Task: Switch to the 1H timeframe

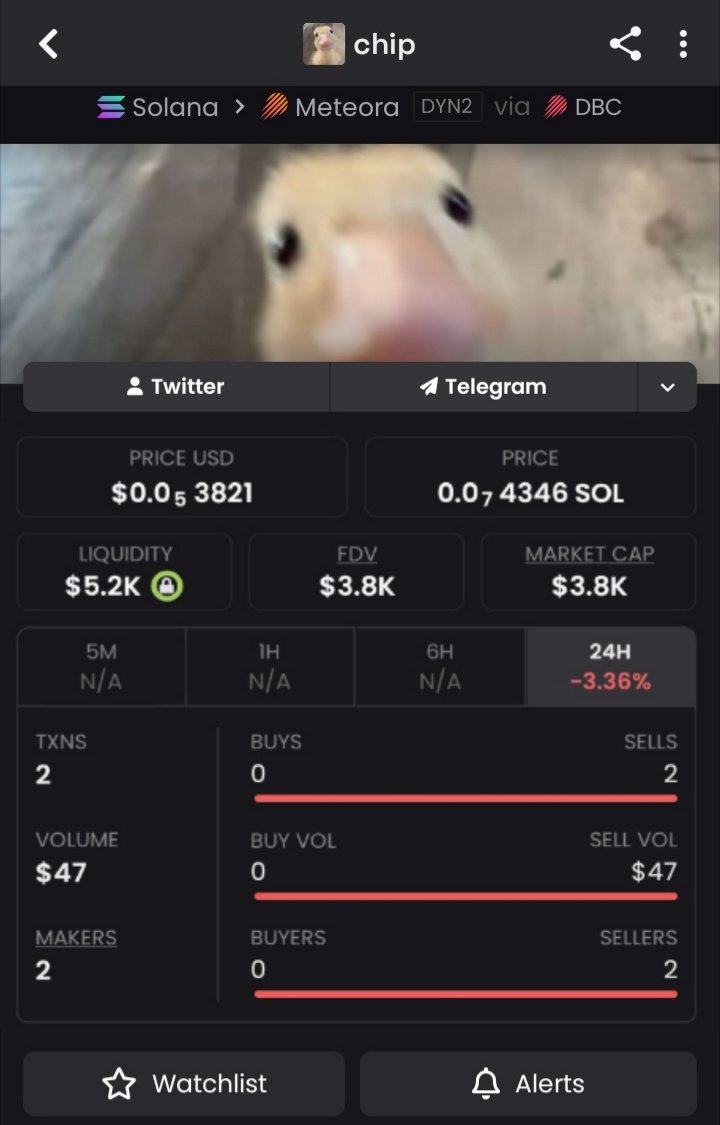Action: pos(269,666)
